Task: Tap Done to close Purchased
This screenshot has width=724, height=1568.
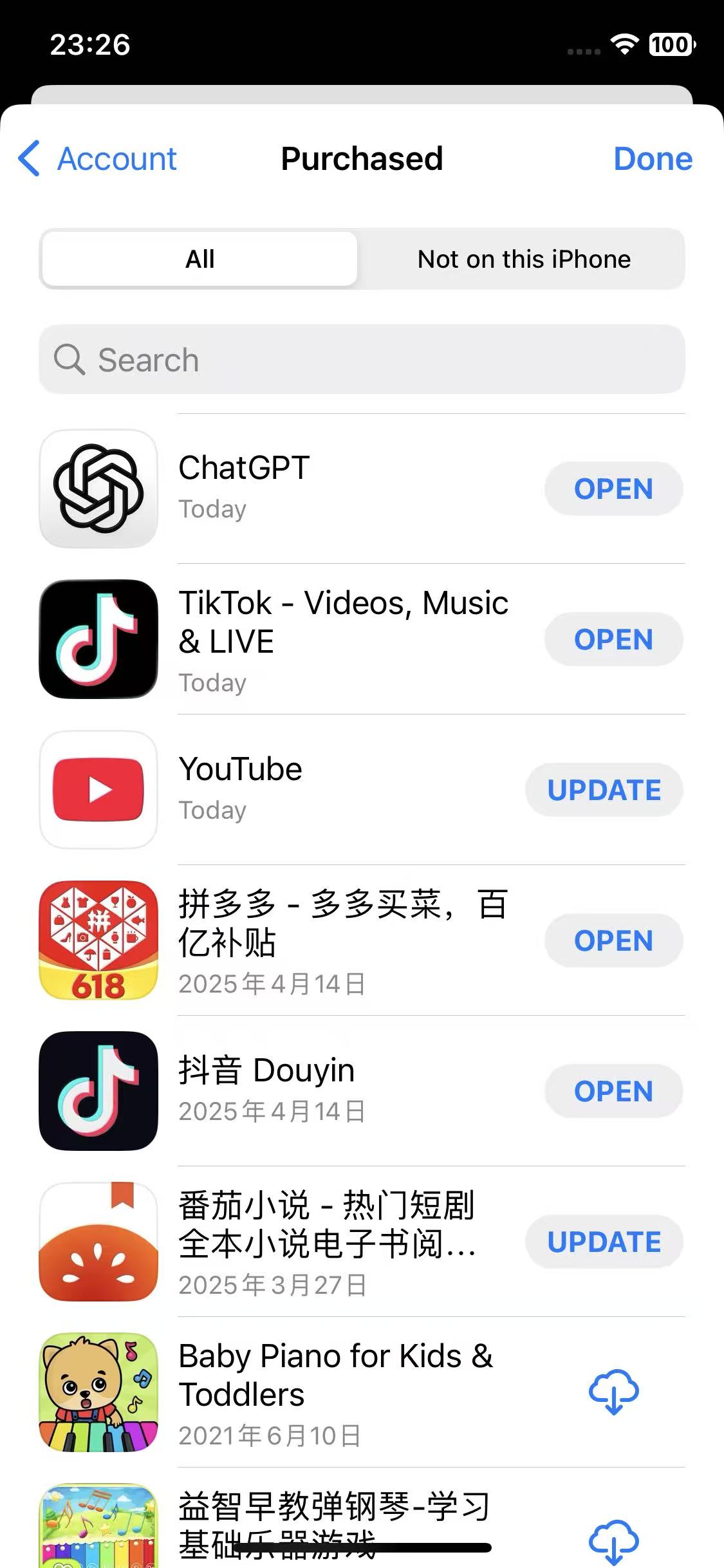Action: pyautogui.click(x=653, y=158)
